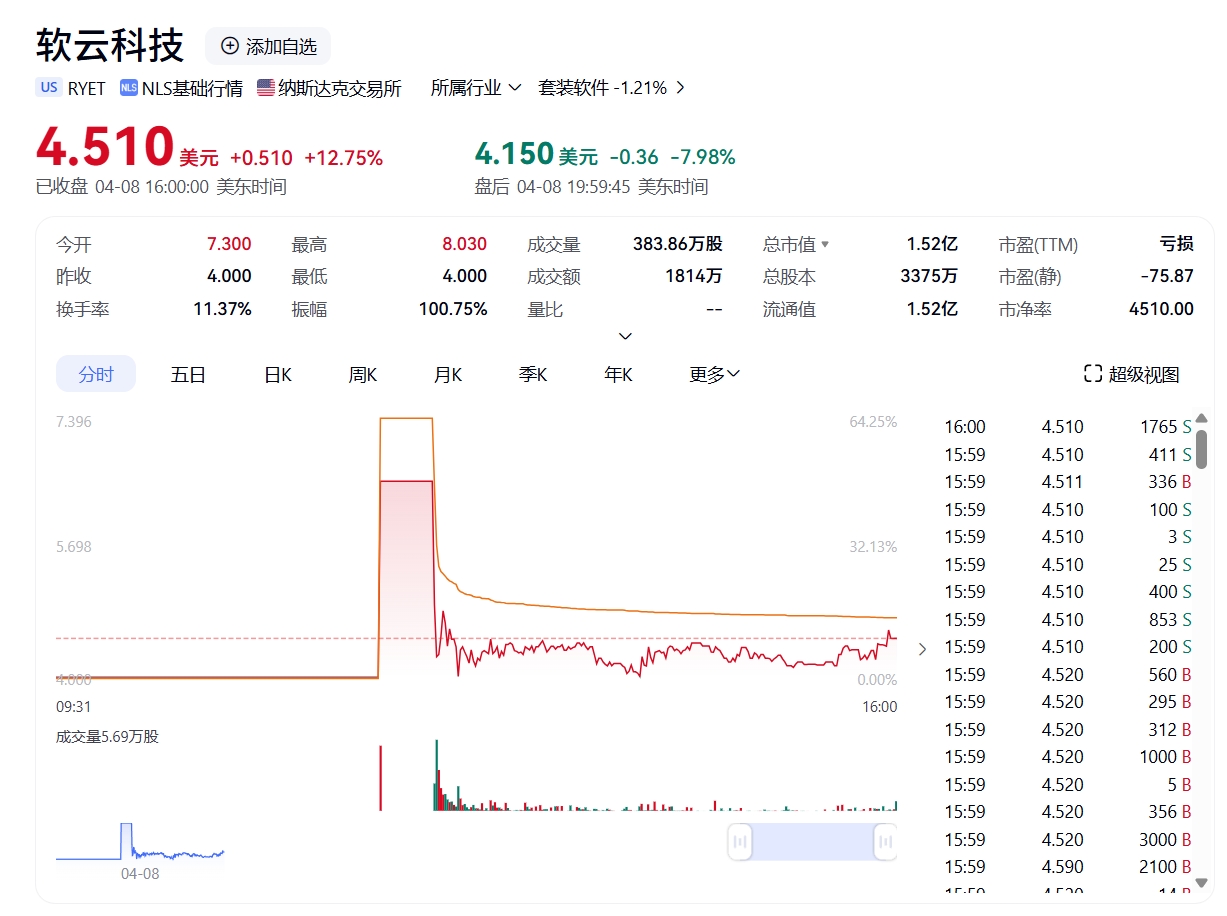Open the 更多 chart period dropdown

click(714, 375)
